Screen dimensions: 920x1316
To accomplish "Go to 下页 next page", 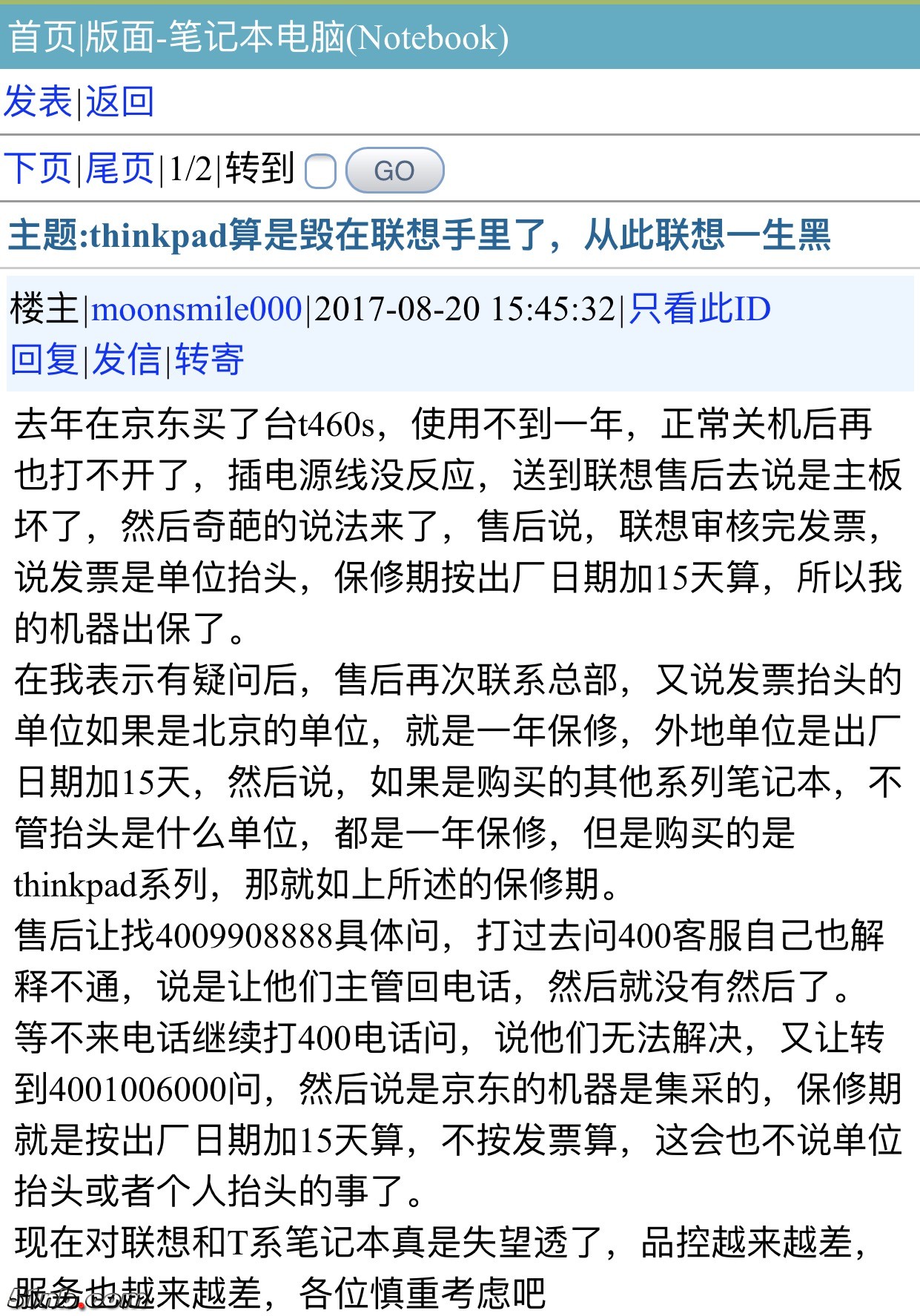I will 38,168.
